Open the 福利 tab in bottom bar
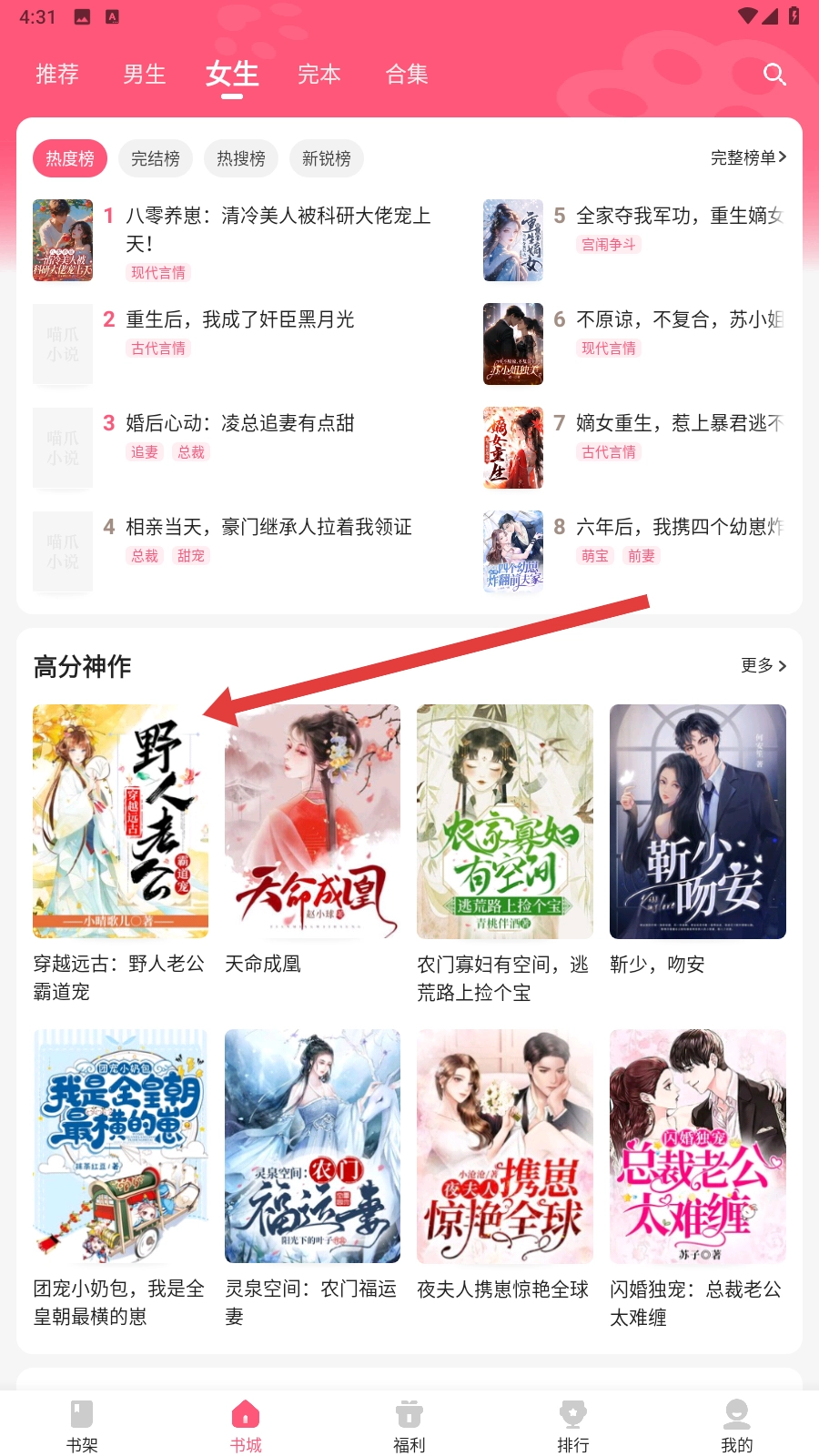 tap(409, 1426)
